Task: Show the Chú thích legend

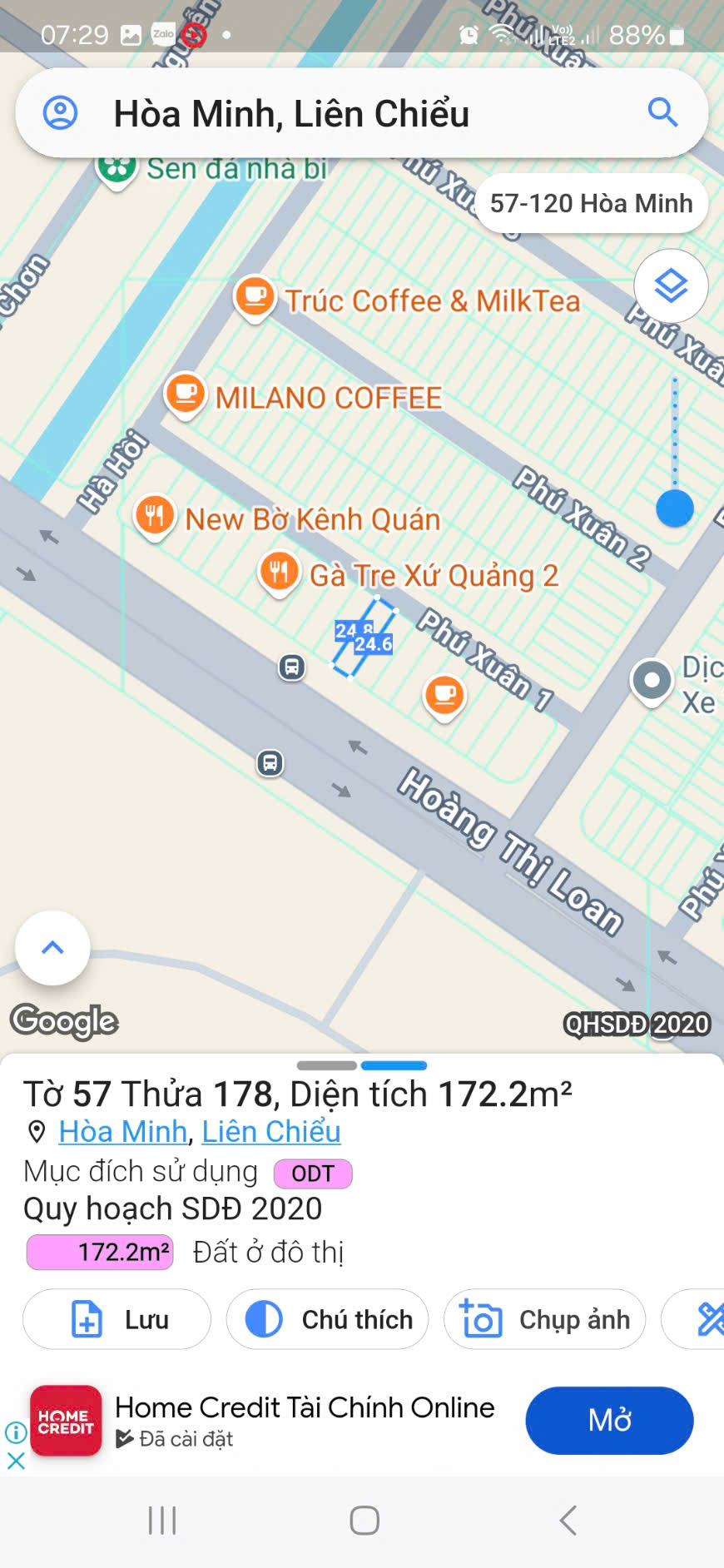Action: (327, 1319)
